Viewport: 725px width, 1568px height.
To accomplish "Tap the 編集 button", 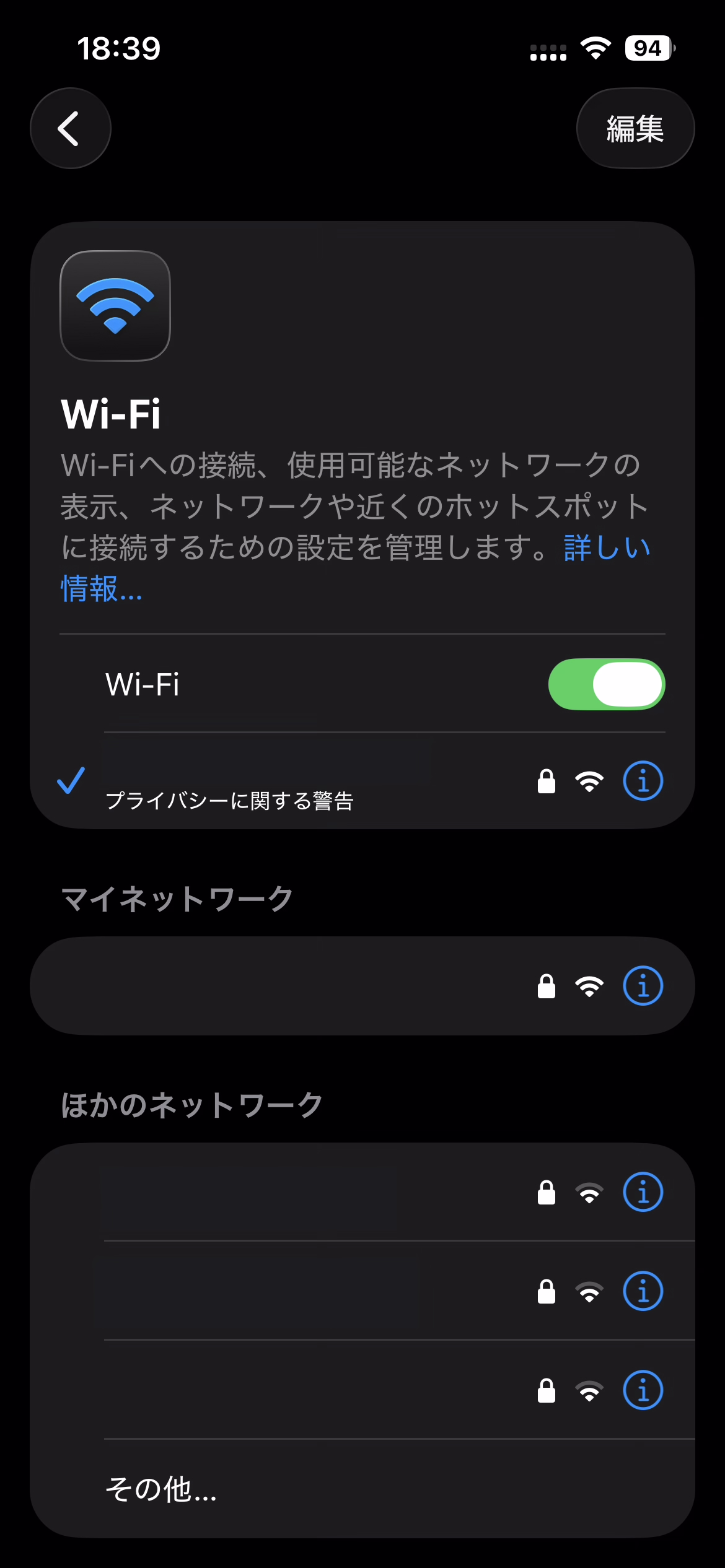I will (x=635, y=128).
